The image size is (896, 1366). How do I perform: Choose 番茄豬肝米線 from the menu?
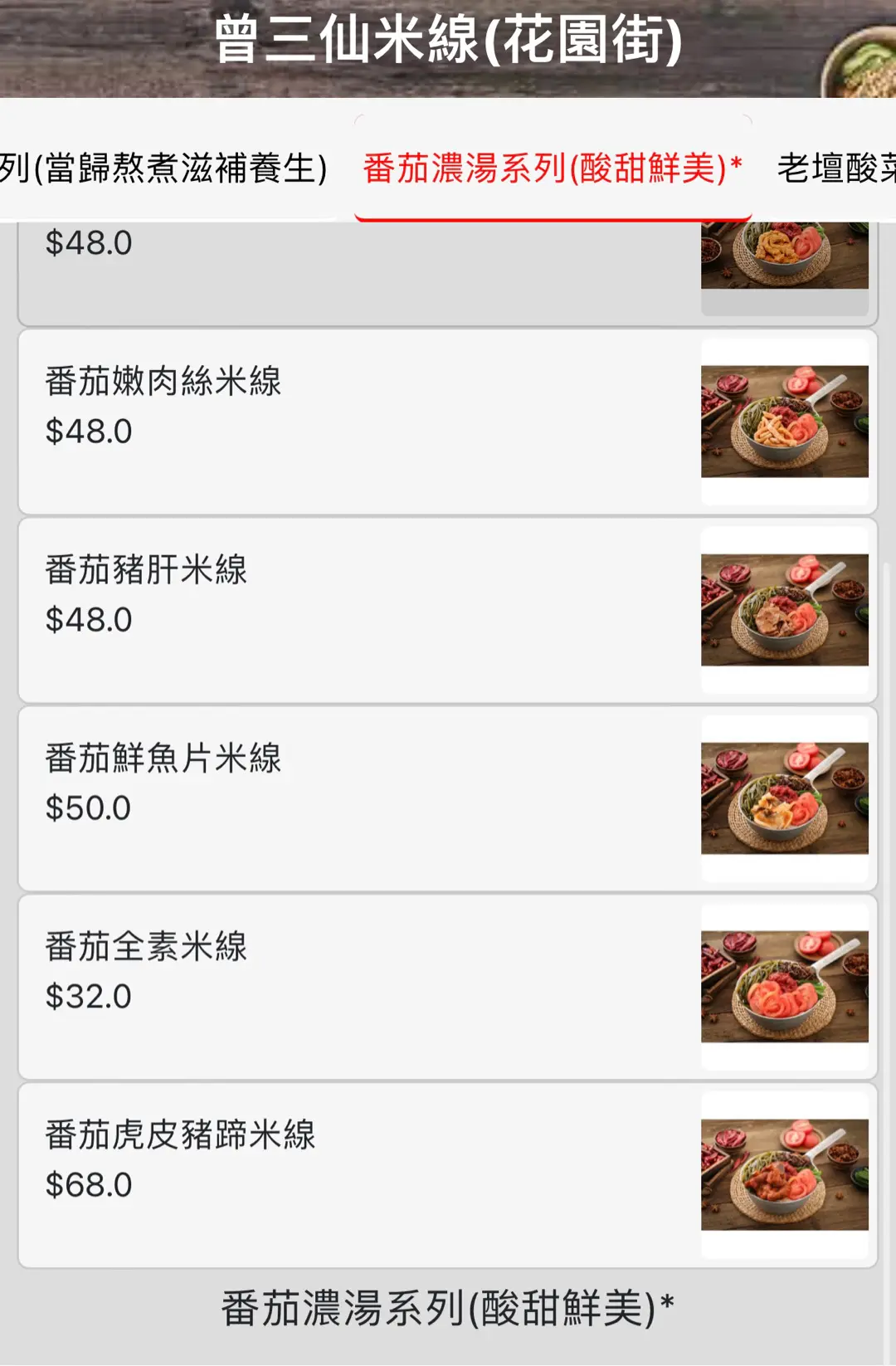click(x=448, y=610)
